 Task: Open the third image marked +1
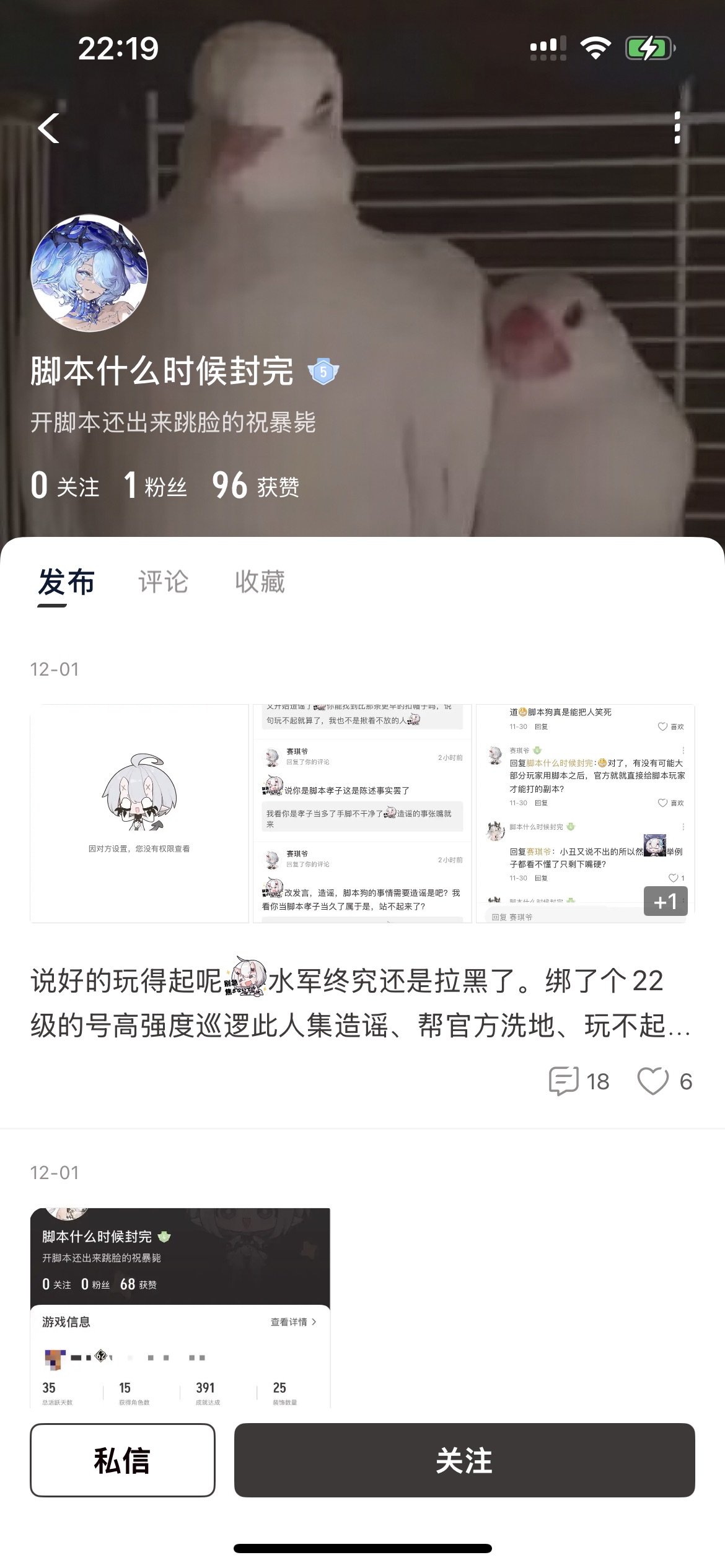(x=585, y=813)
